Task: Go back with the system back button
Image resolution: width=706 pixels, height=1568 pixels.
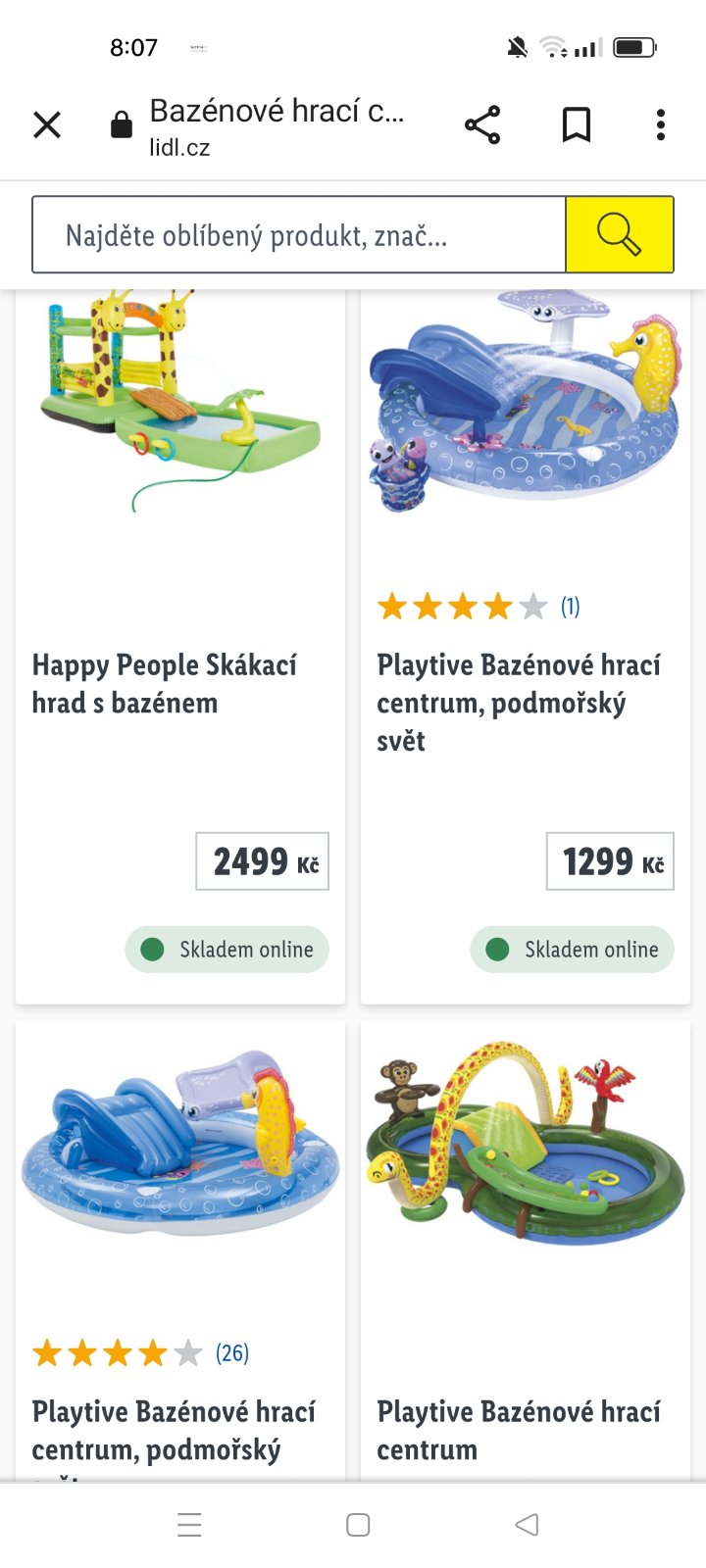Action: [x=527, y=1524]
